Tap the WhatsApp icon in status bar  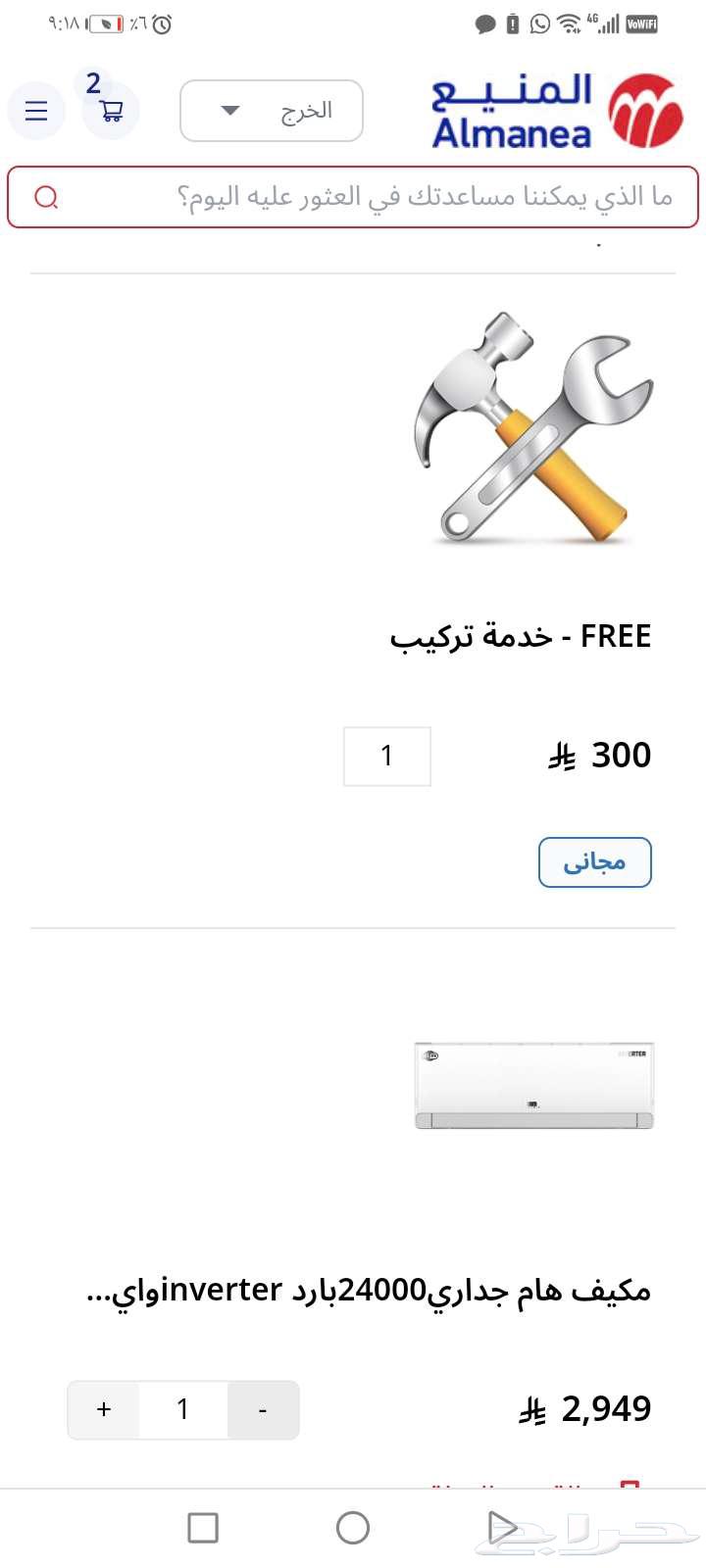coord(538,24)
